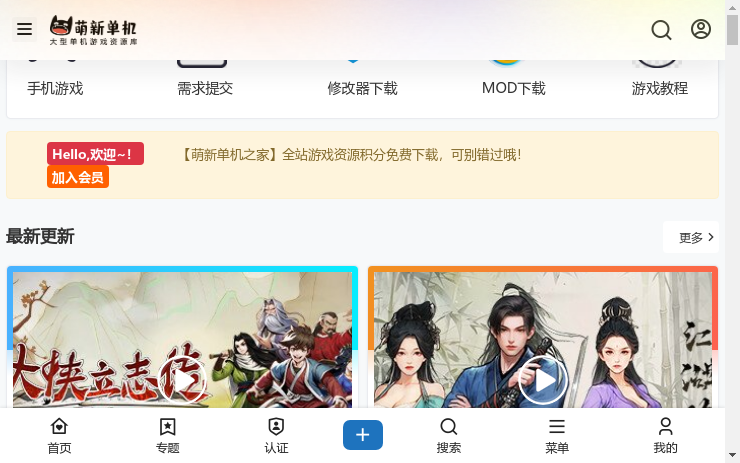This screenshot has width=740, height=463.
Task: Open the 搜索 tab in bottom bar
Action: click(x=449, y=436)
